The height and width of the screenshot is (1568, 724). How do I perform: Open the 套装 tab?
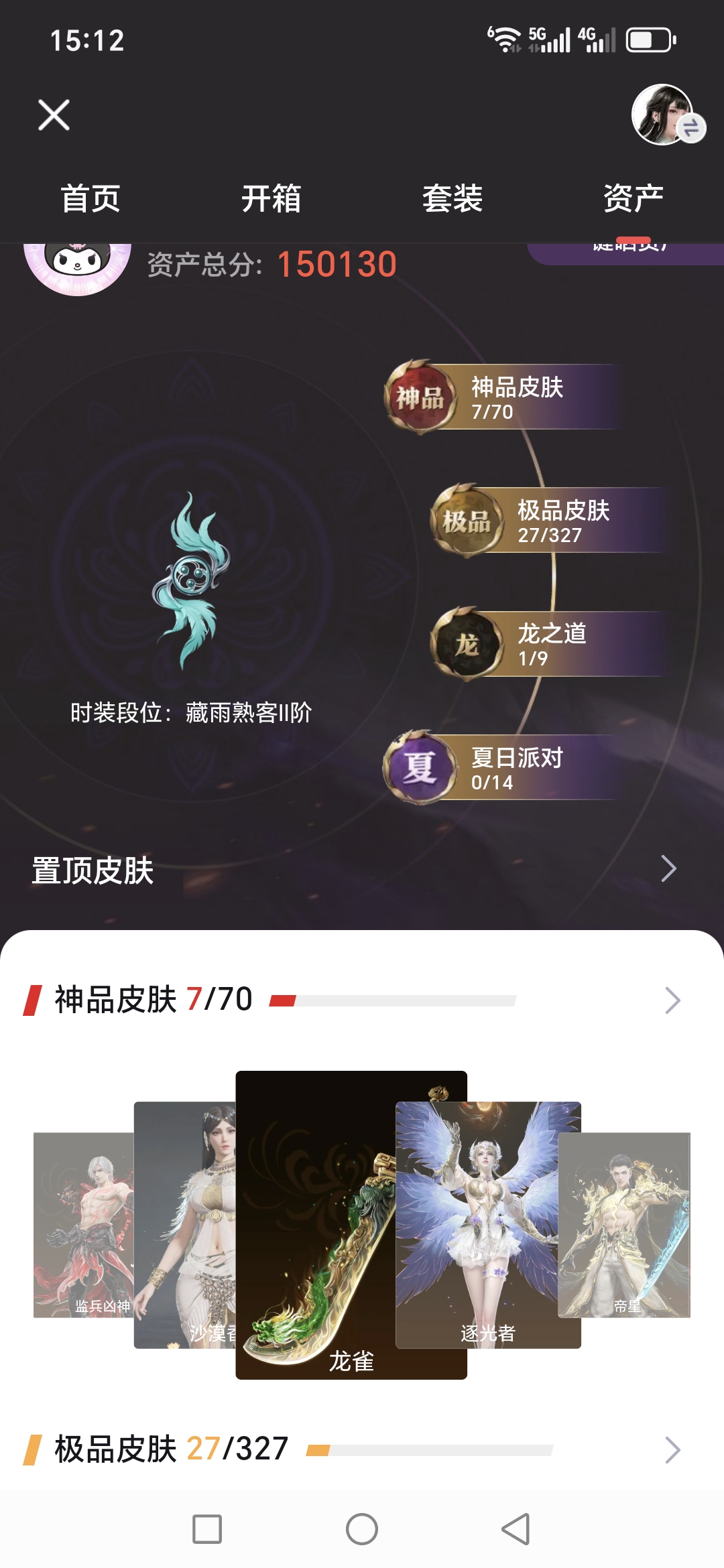point(452,198)
